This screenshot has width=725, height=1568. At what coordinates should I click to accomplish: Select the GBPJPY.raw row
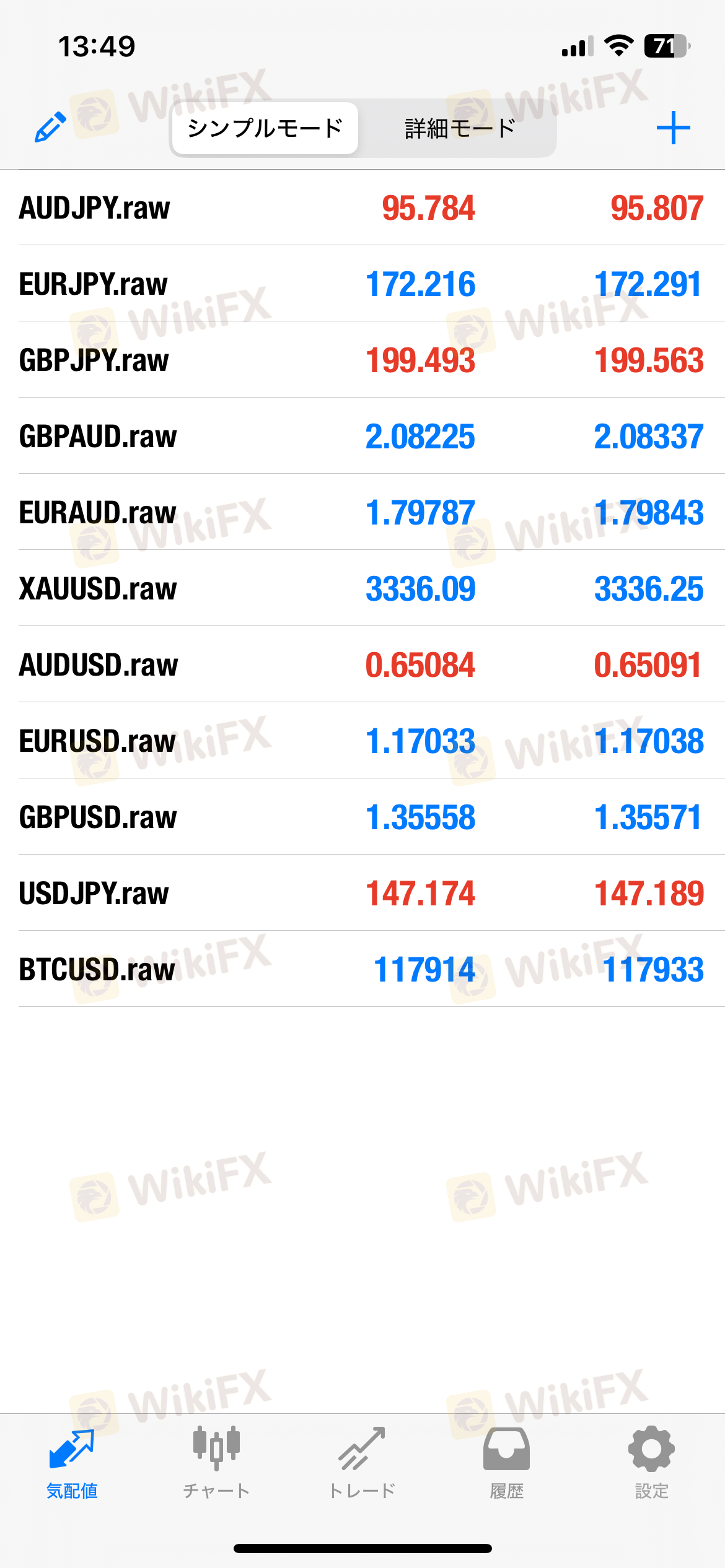(362, 360)
